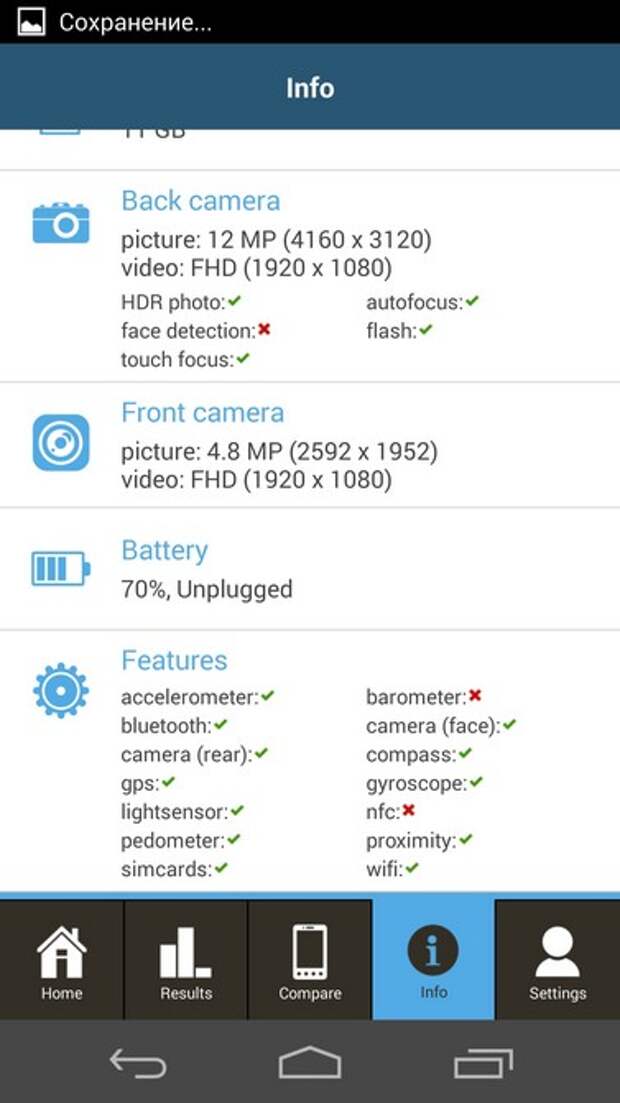Open the Results tab
Viewport: 620px width, 1103px height.
[x=186, y=959]
